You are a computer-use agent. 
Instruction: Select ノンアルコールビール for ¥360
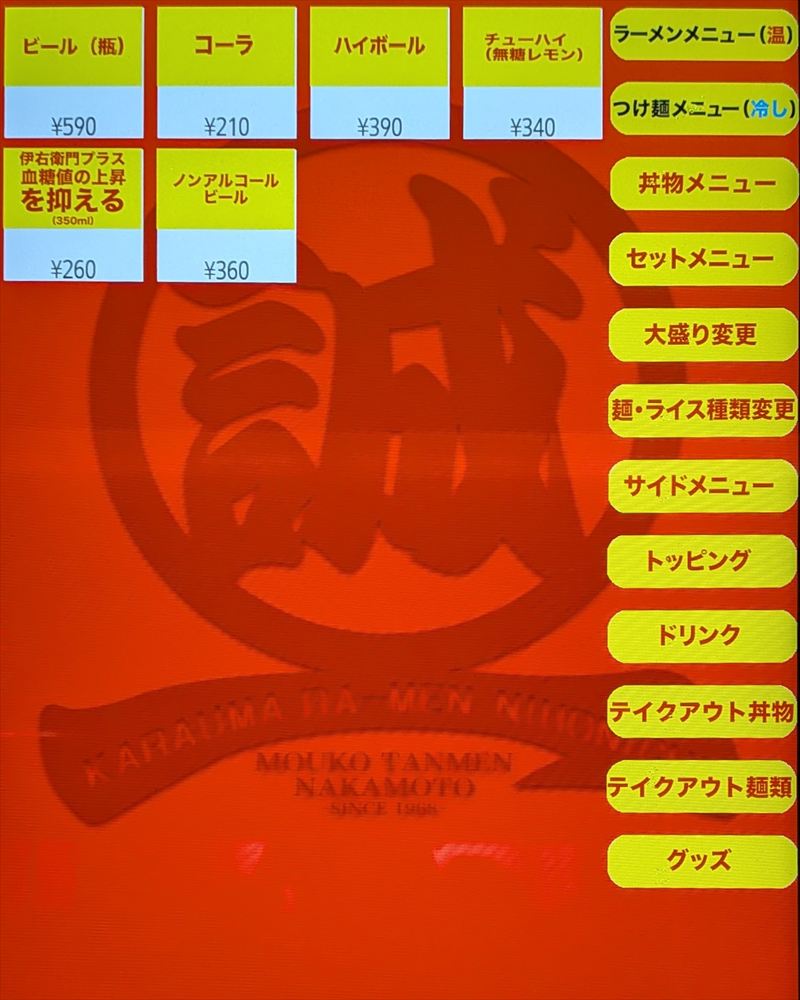pos(226,214)
